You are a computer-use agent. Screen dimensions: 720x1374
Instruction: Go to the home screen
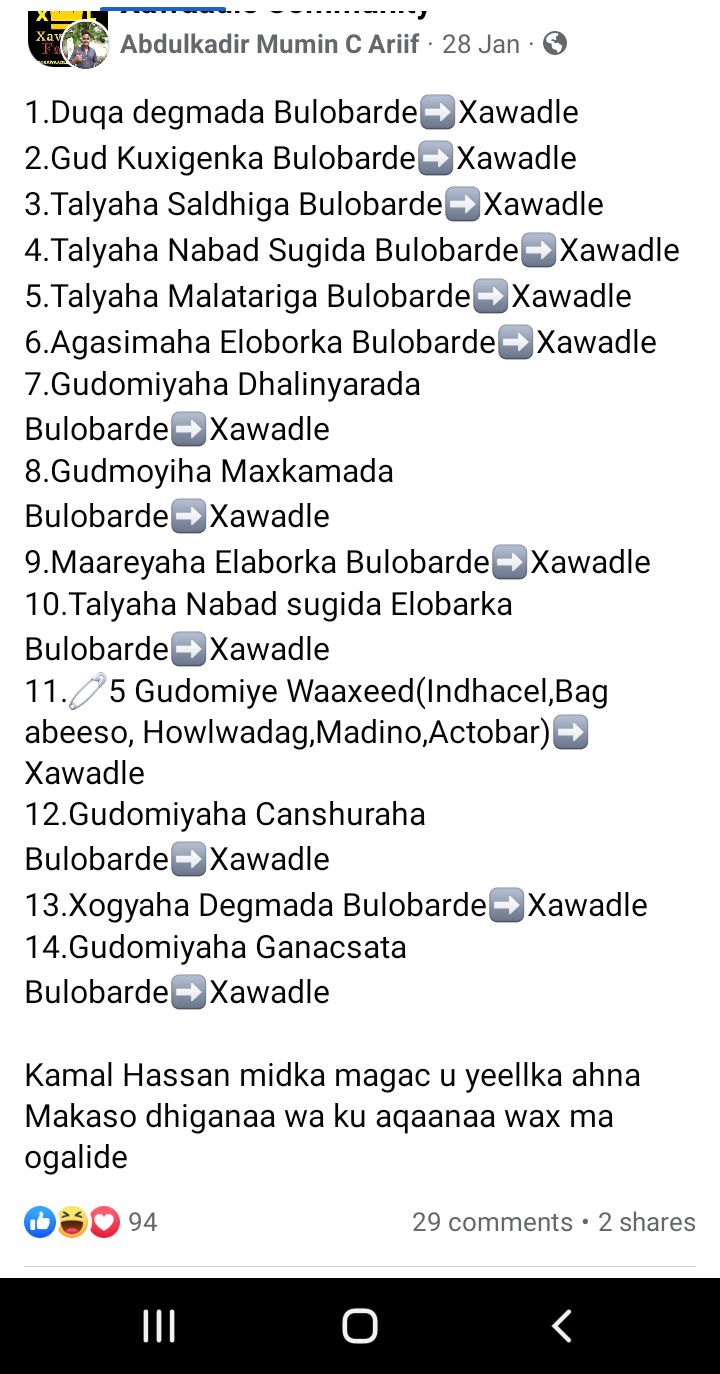pos(360,1326)
